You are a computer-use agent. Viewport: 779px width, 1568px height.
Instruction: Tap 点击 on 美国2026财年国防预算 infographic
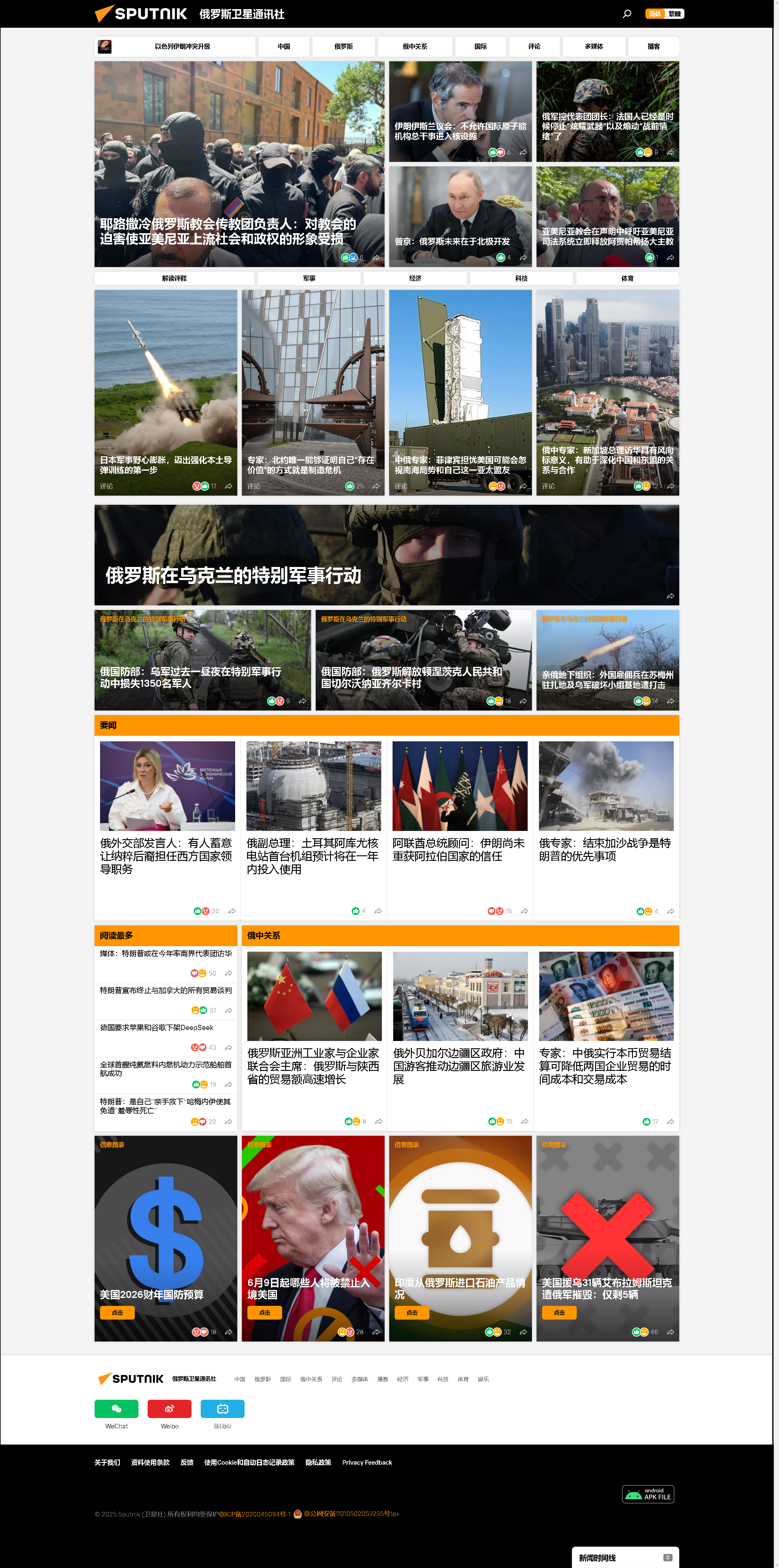pos(117,1312)
